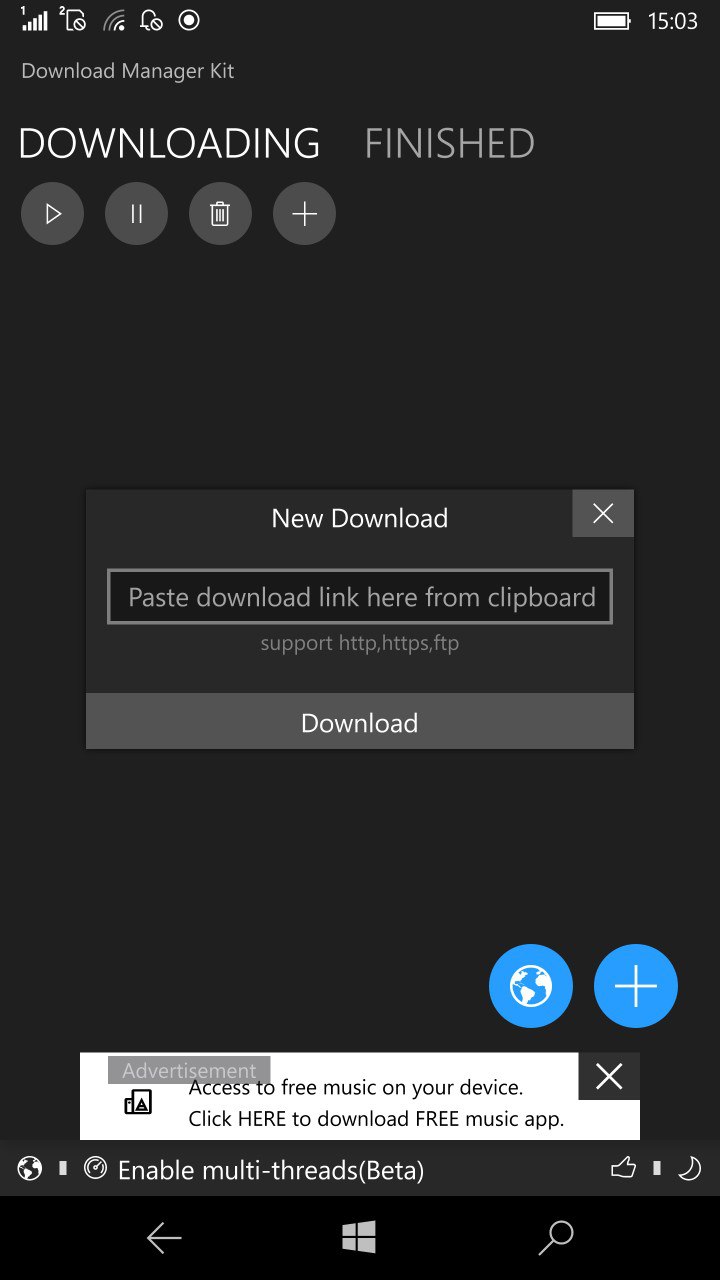Tap the small plus icon in the toolbar
This screenshot has width=720, height=1280.
[x=304, y=214]
